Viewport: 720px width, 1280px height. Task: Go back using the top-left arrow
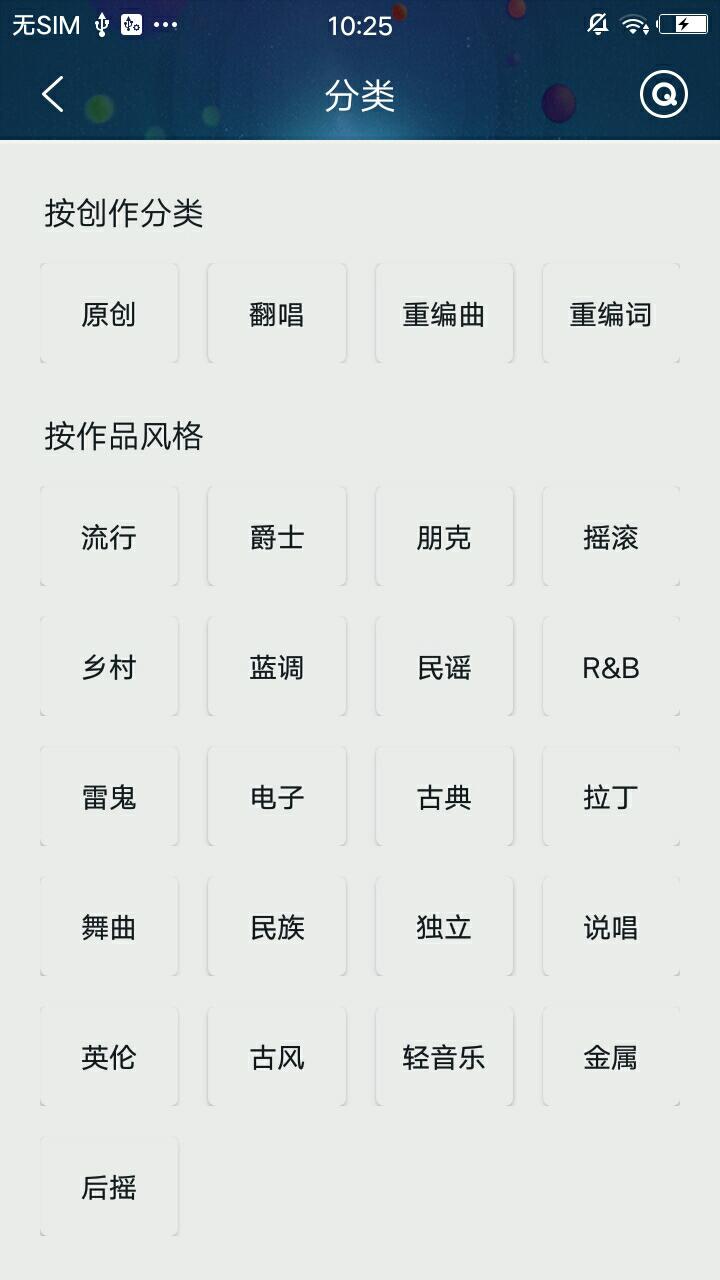(53, 95)
